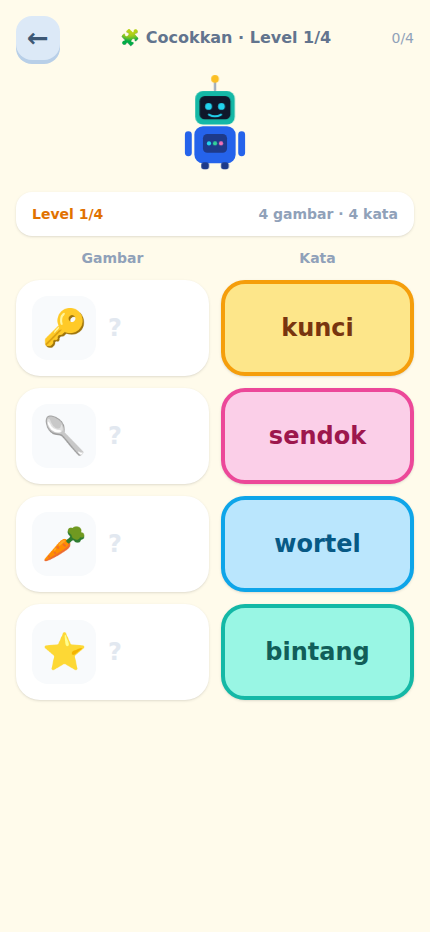Viewport: 430px width, 932px height.
Task: Choose the word sendok
Action: point(318,436)
